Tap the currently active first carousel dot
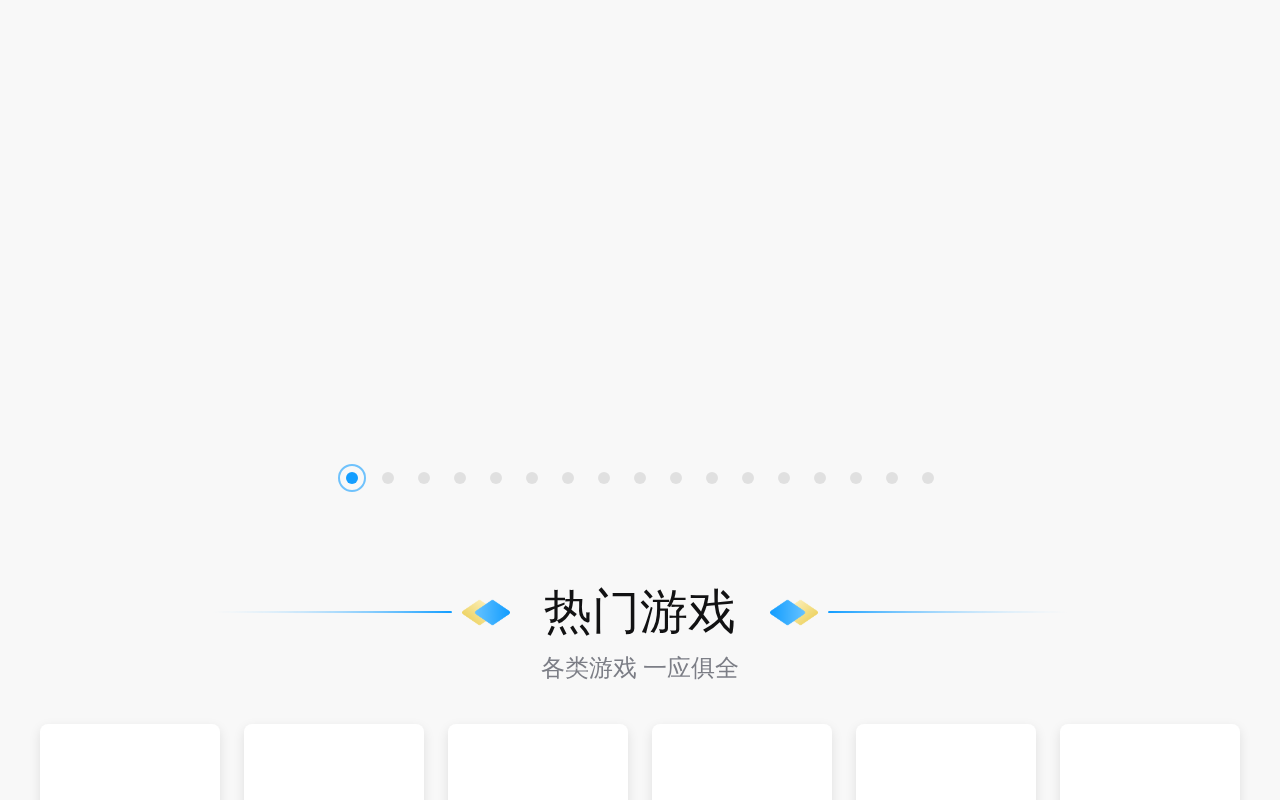Screen dimensions: 1280x800 click(352, 478)
